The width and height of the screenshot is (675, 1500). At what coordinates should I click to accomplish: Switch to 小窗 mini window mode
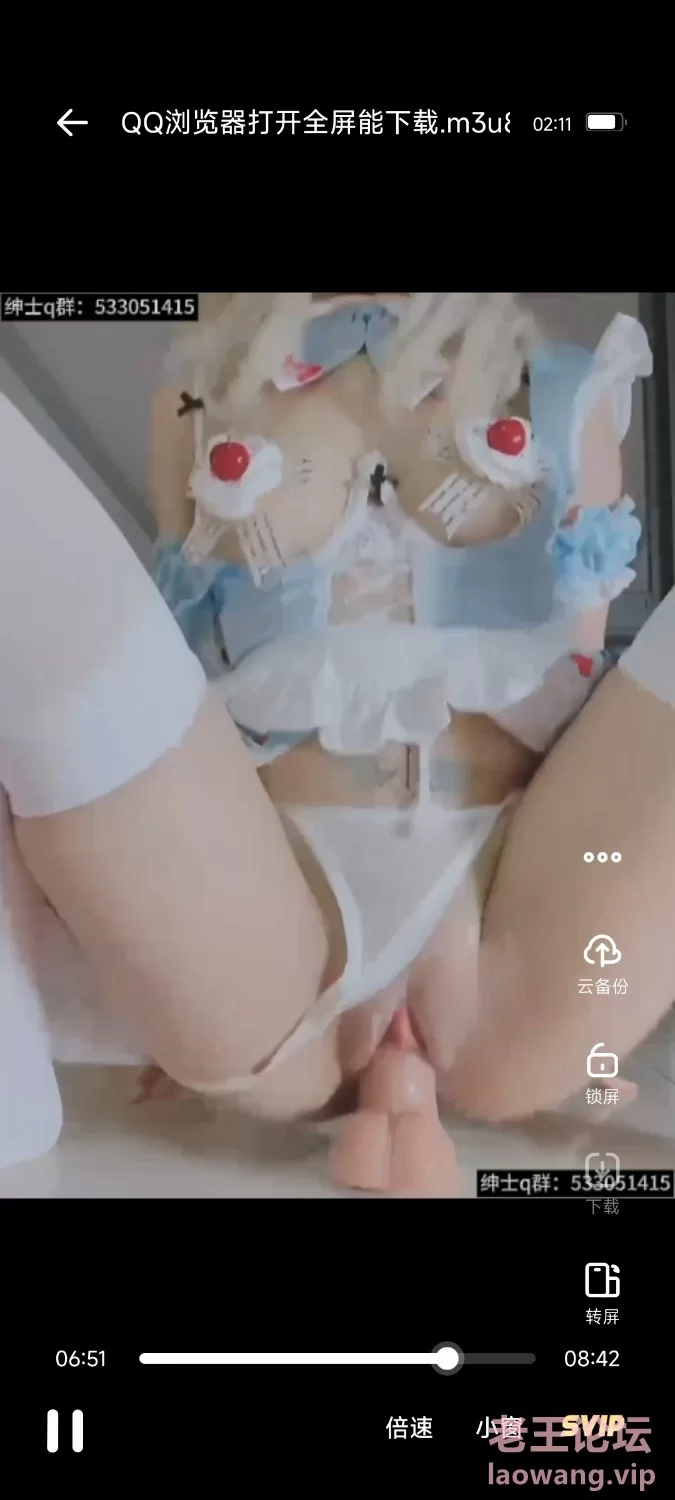(x=498, y=1428)
